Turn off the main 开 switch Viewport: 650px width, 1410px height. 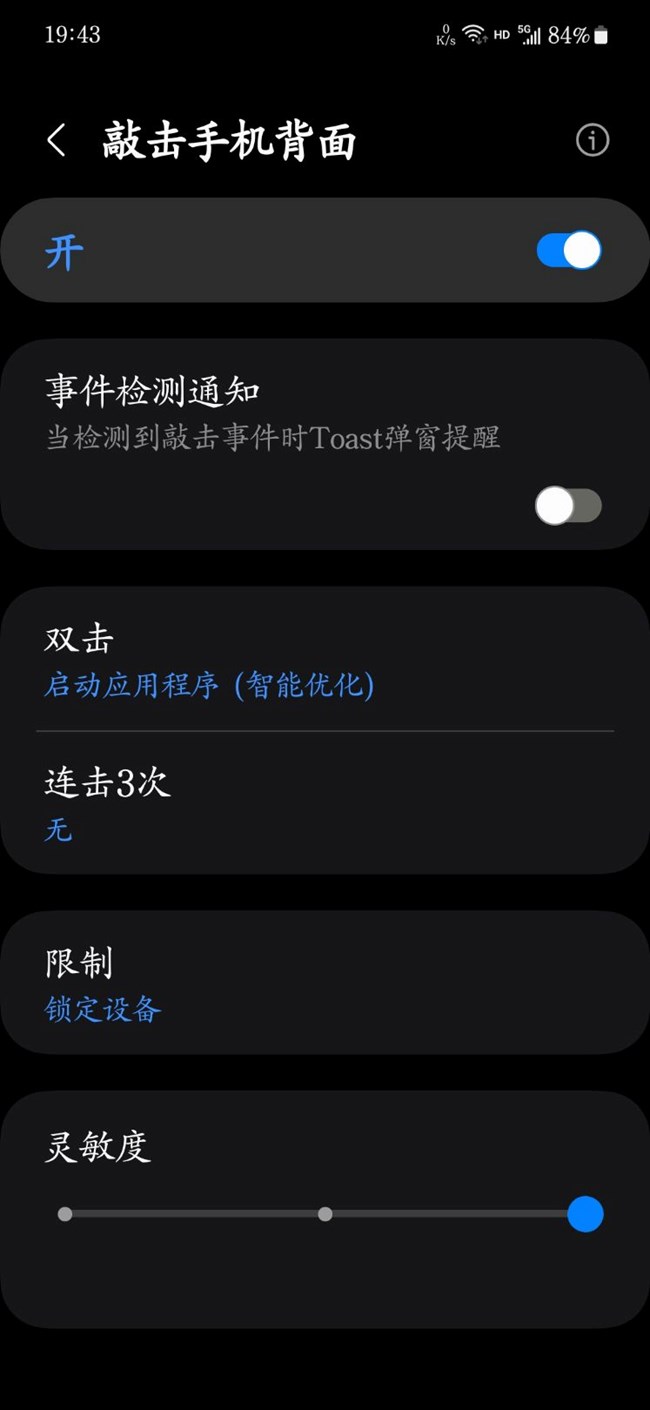tap(569, 250)
